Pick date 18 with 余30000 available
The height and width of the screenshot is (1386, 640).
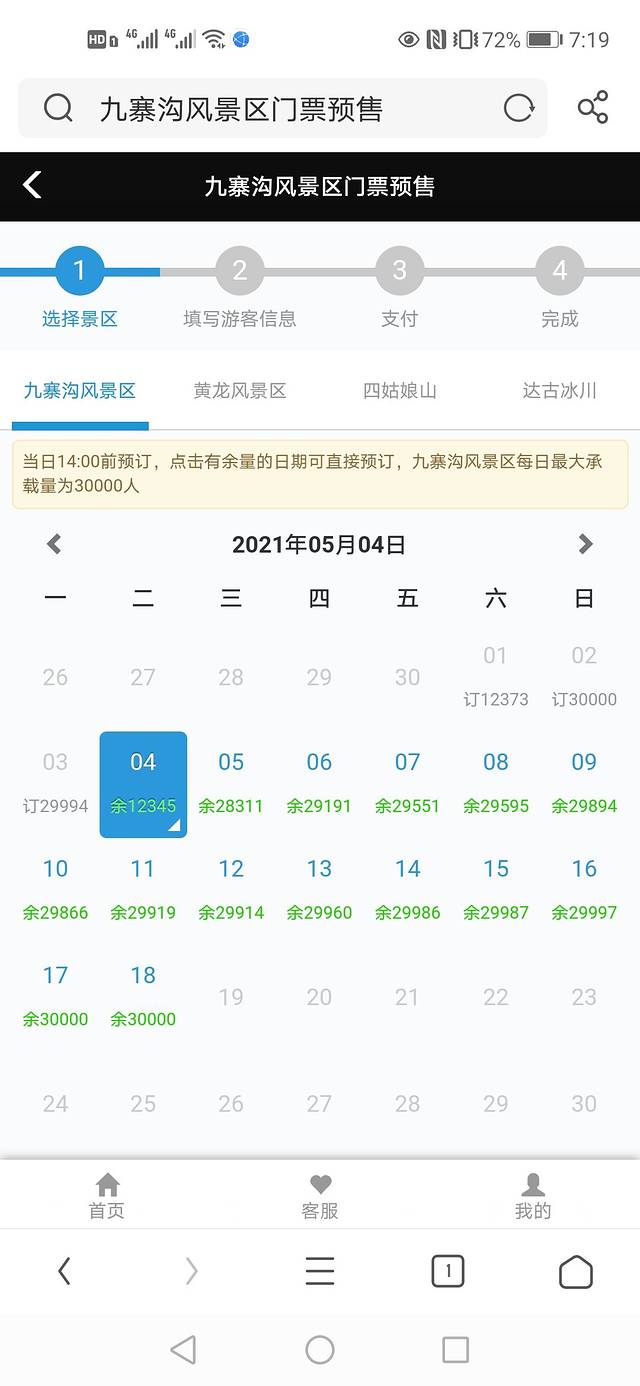143,996
